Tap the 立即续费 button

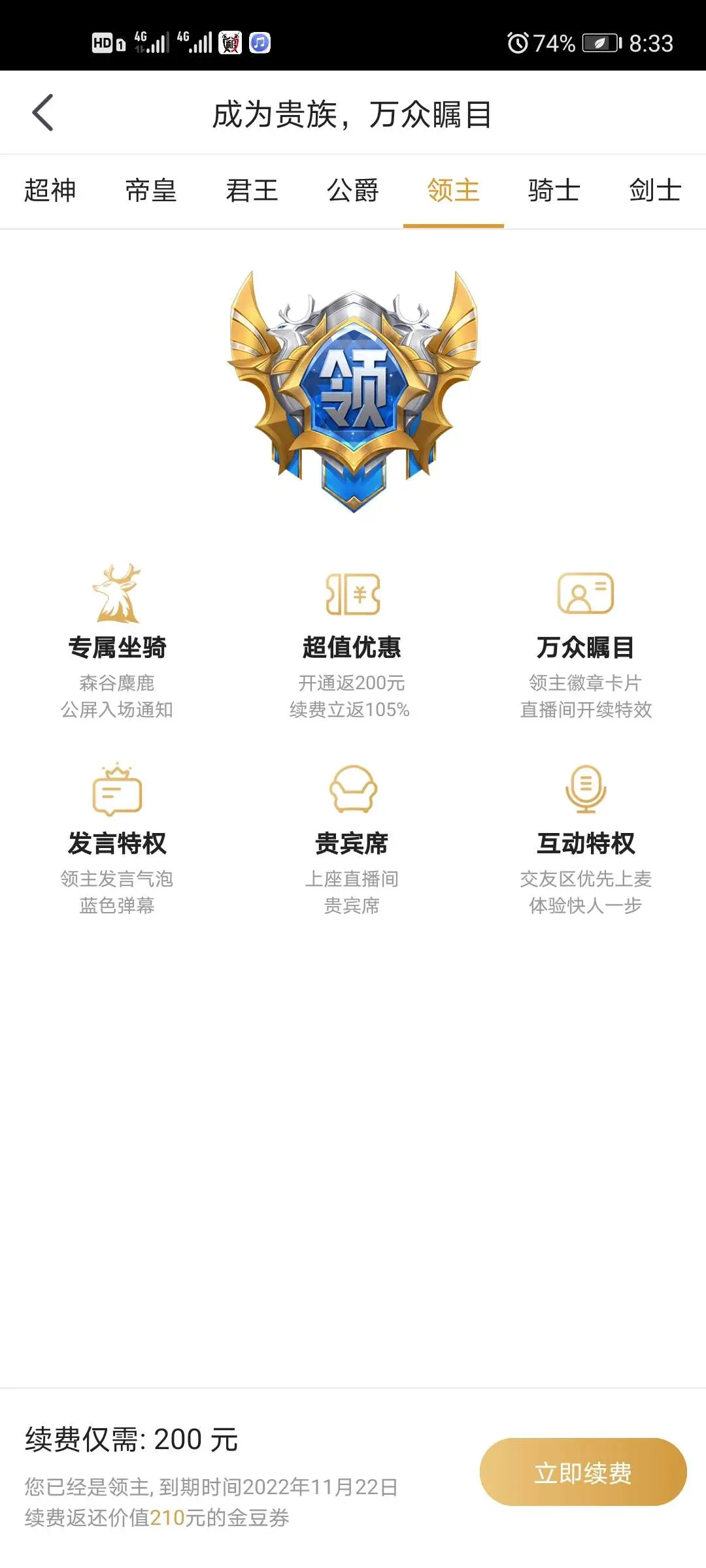[583, 1472]
